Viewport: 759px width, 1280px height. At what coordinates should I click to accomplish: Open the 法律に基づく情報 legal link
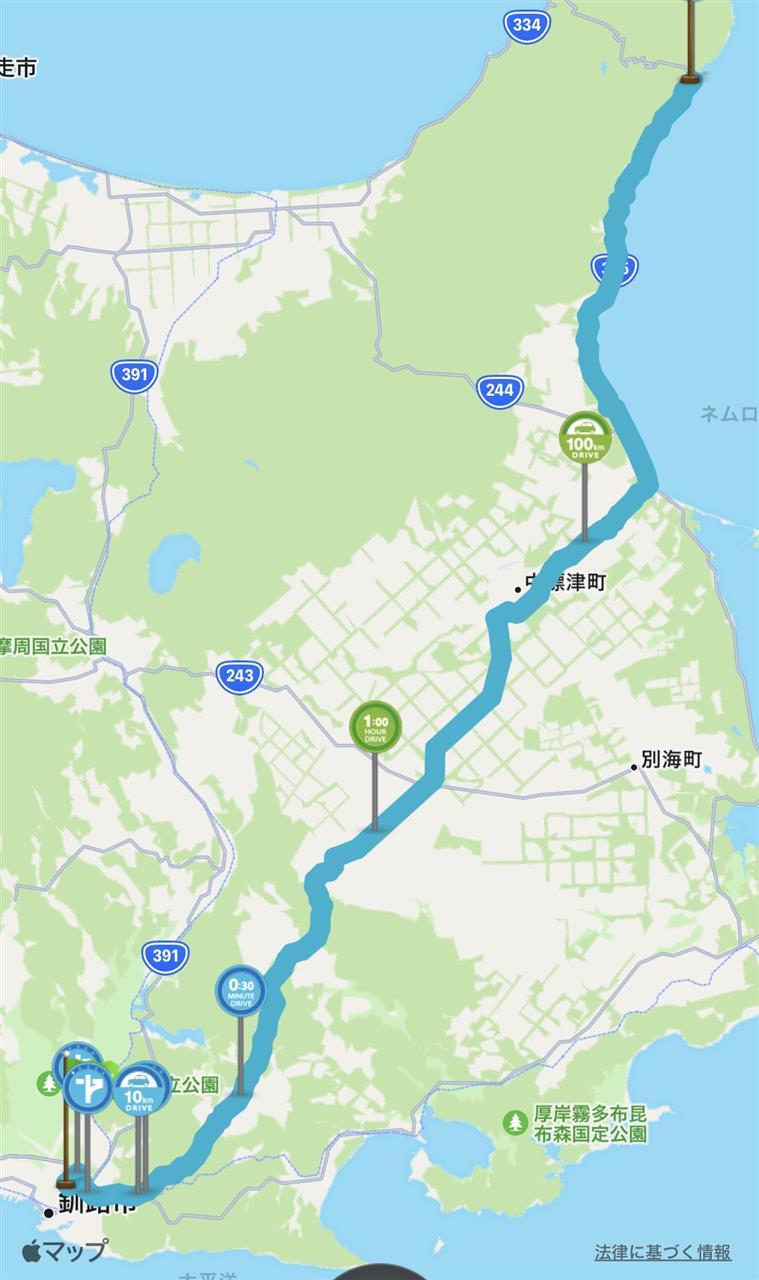click(x=663, y=1252)
